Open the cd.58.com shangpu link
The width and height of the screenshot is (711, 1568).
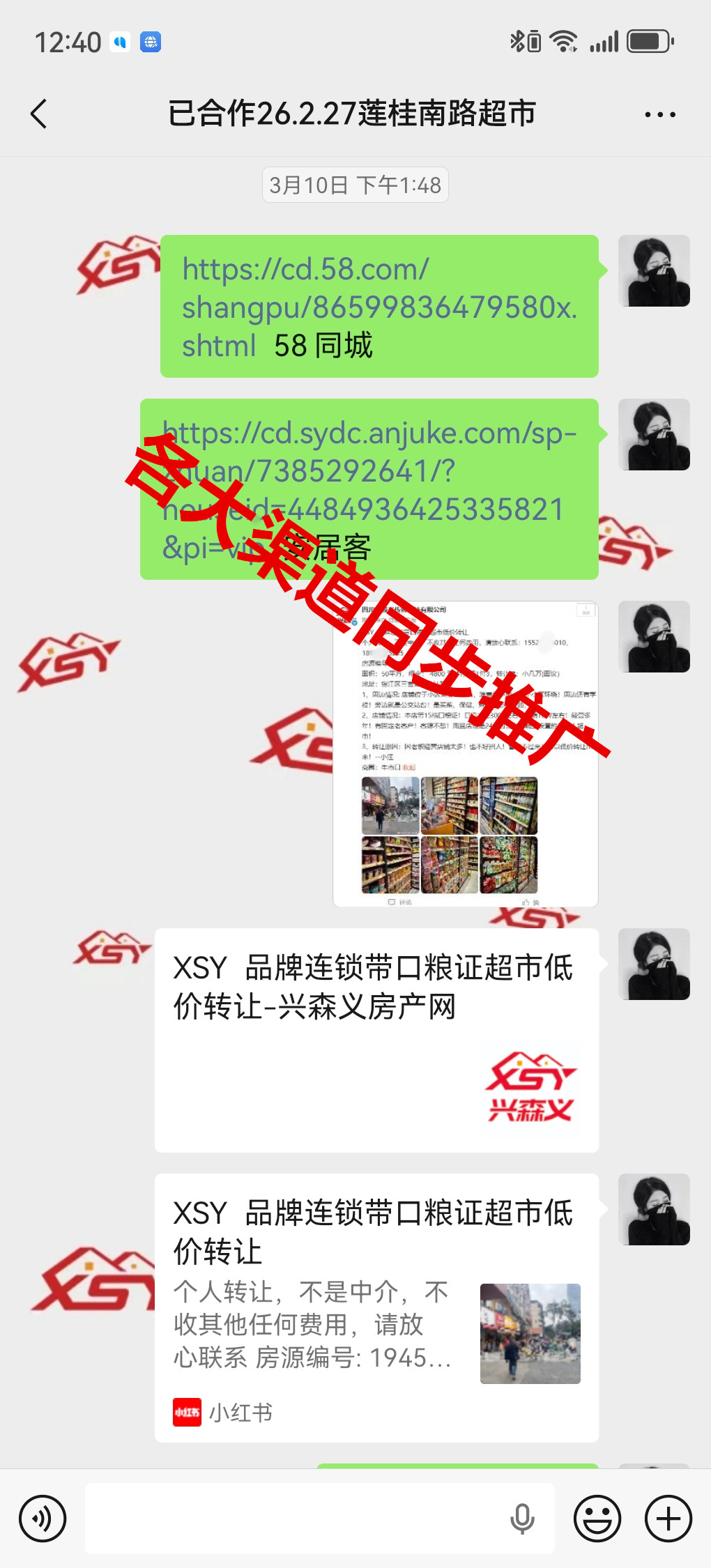click(x=379, y=307)
